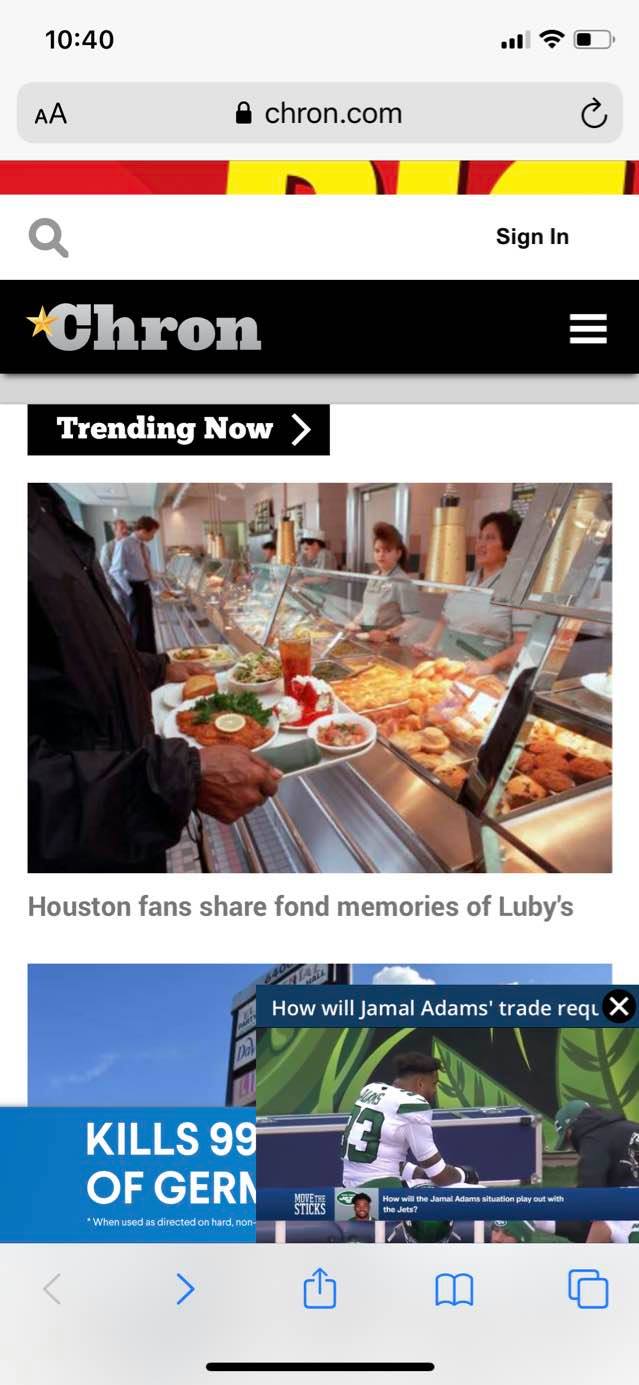Open Luby's memories article photo
This screenshot has height=1385, width=639.
coord(319,677)
